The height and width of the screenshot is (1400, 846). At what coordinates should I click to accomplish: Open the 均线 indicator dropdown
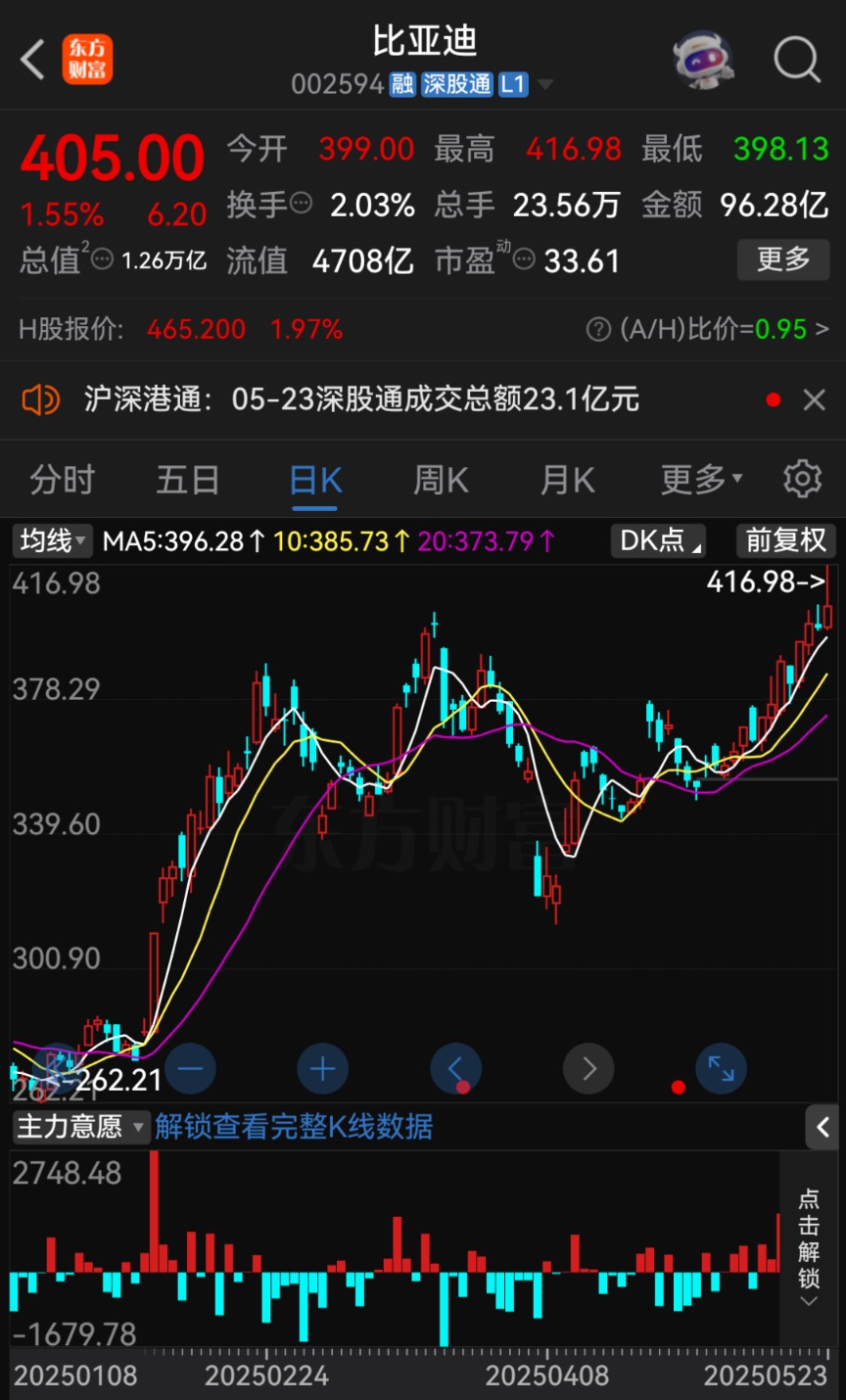tap(52, 540)
